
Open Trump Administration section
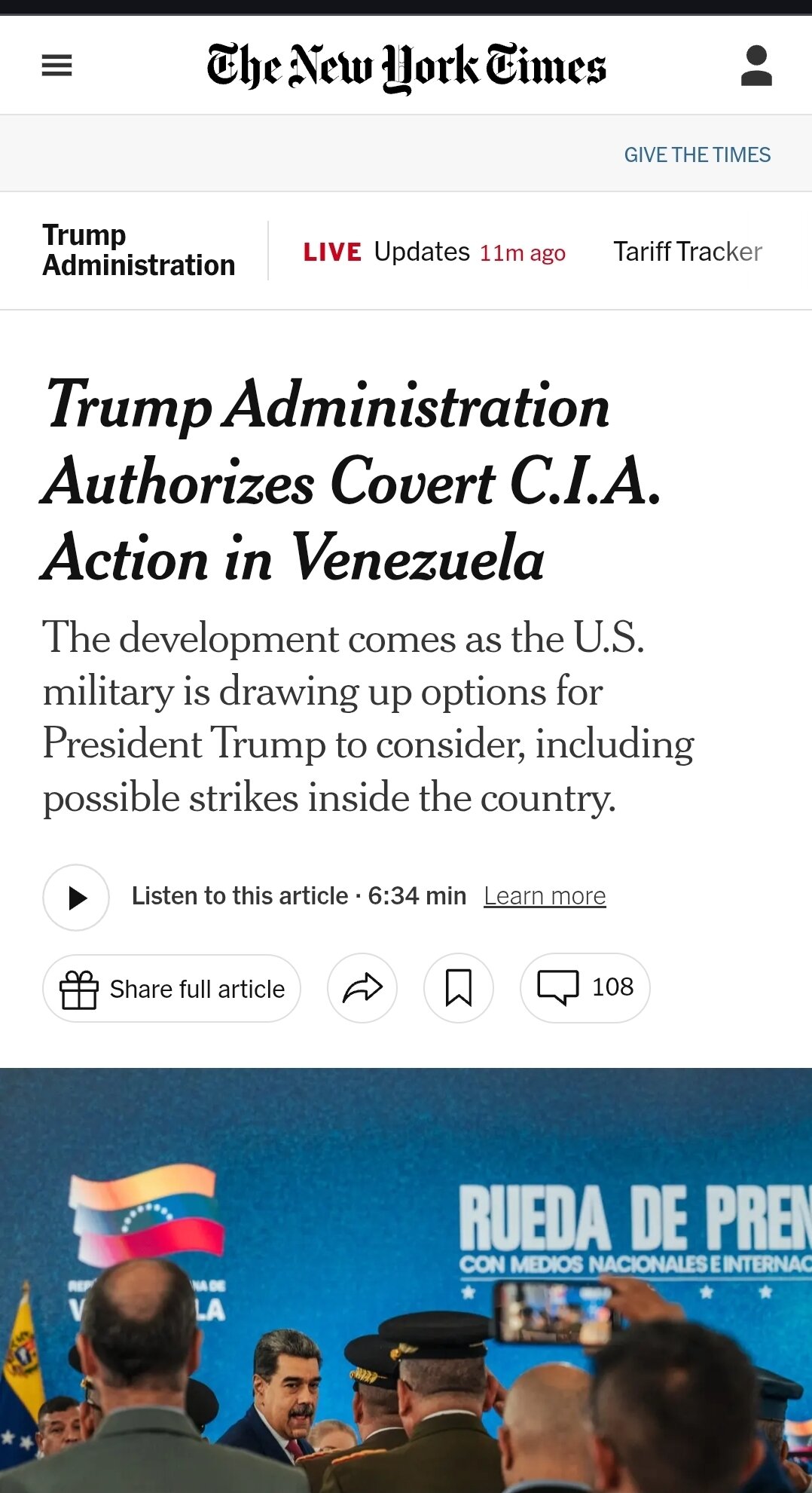139,250
